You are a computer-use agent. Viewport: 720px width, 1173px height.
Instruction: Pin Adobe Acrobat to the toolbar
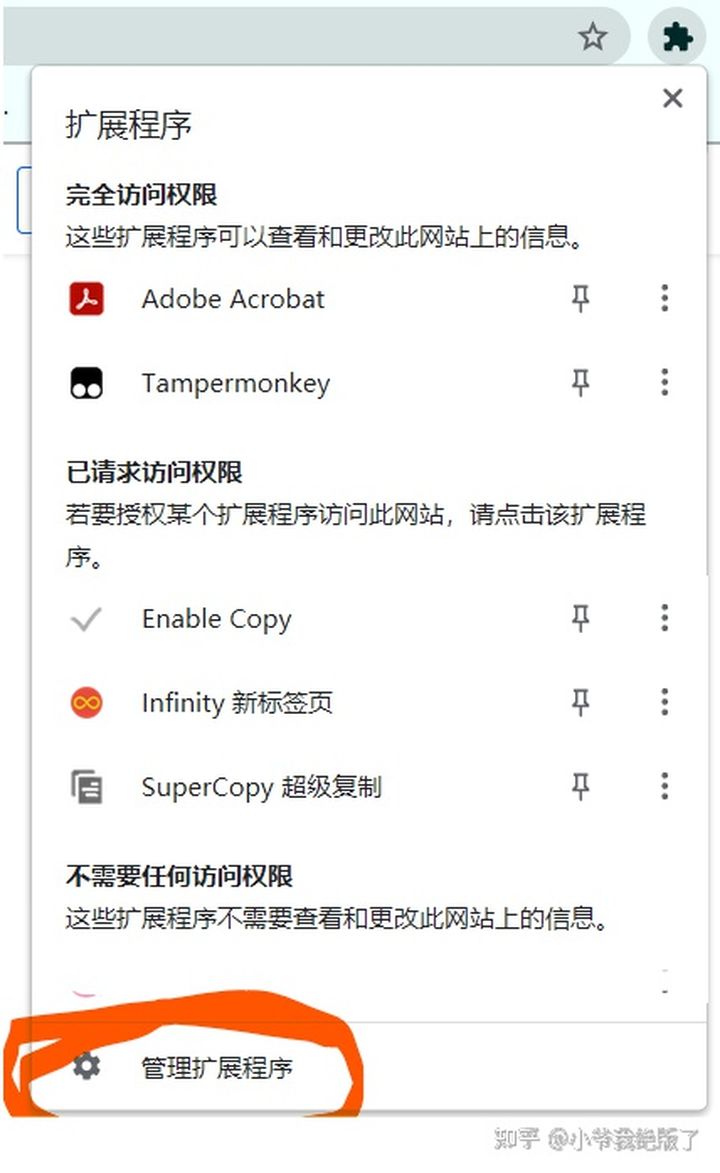click(581, 299)
